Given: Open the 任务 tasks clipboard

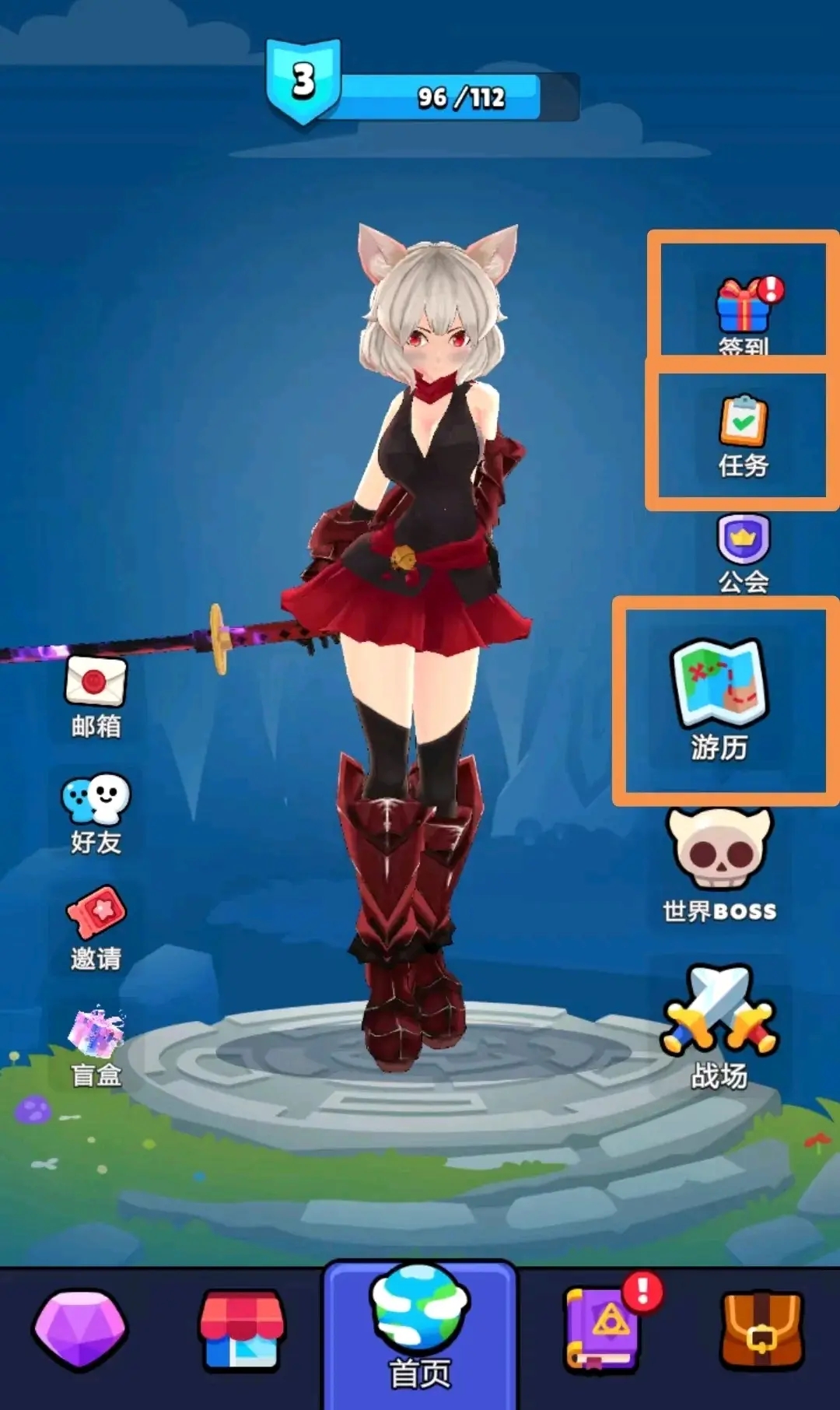Looking at the screenshot, I should coord(743,434).
